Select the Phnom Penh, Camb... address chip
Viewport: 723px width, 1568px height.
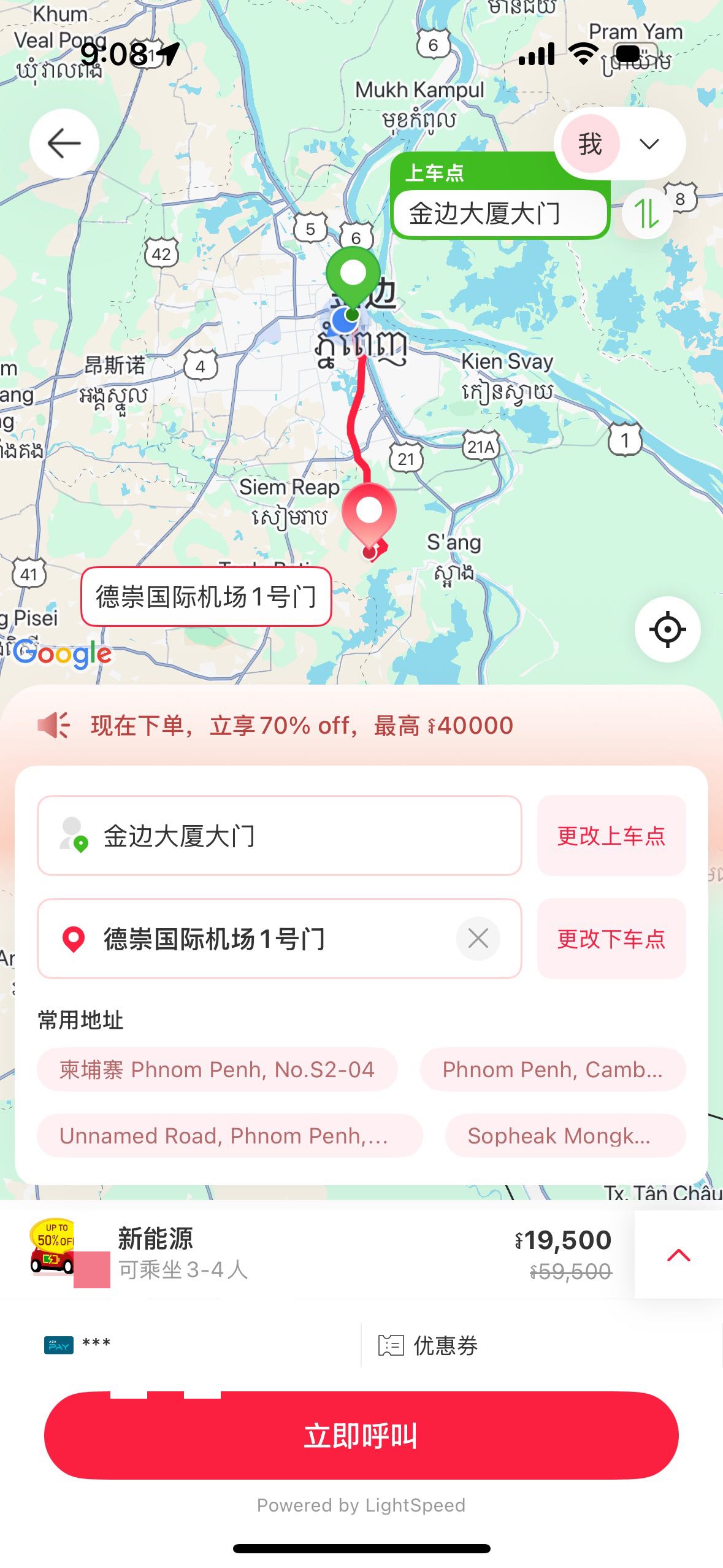coord(552,1069)
